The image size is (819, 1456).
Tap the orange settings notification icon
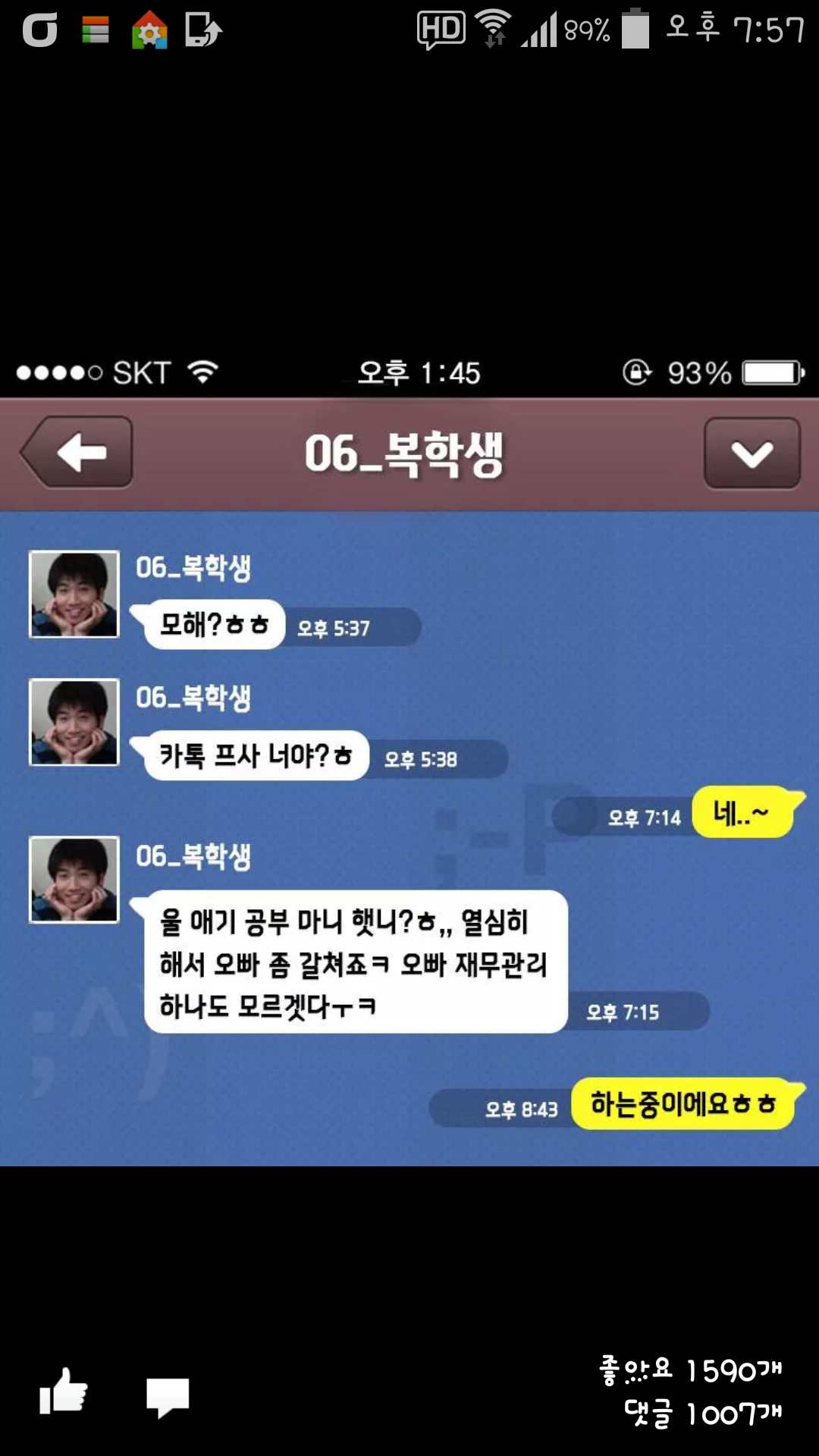click(x=95, y=32)
